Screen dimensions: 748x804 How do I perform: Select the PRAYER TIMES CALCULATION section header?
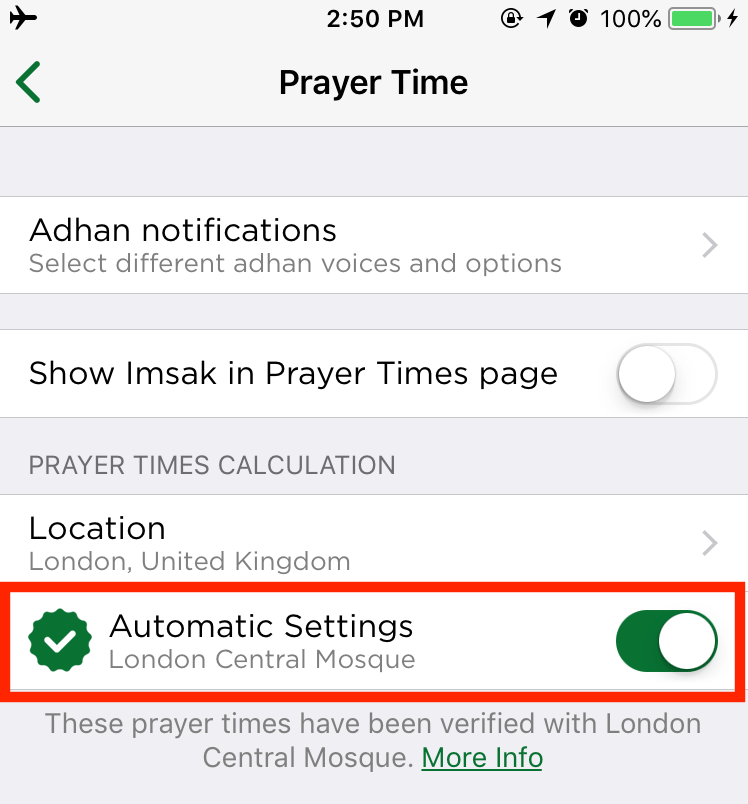[211, 465]
